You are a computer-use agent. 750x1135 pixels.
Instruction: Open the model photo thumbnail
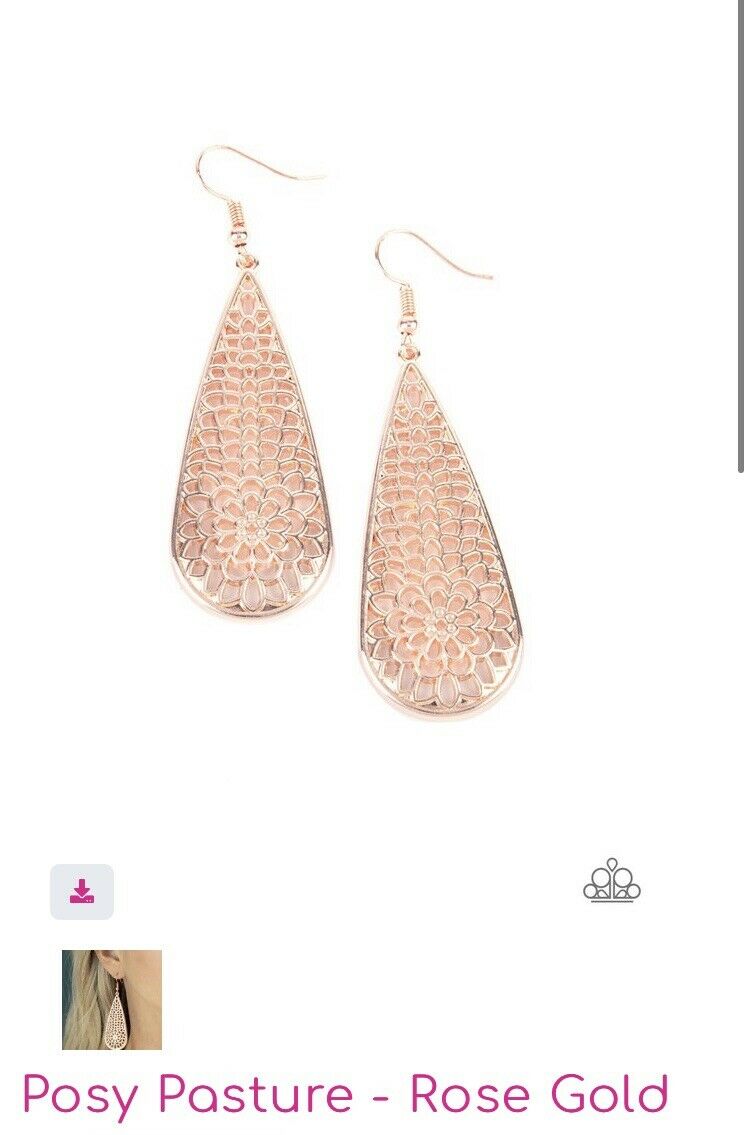(x=112, y=999)
